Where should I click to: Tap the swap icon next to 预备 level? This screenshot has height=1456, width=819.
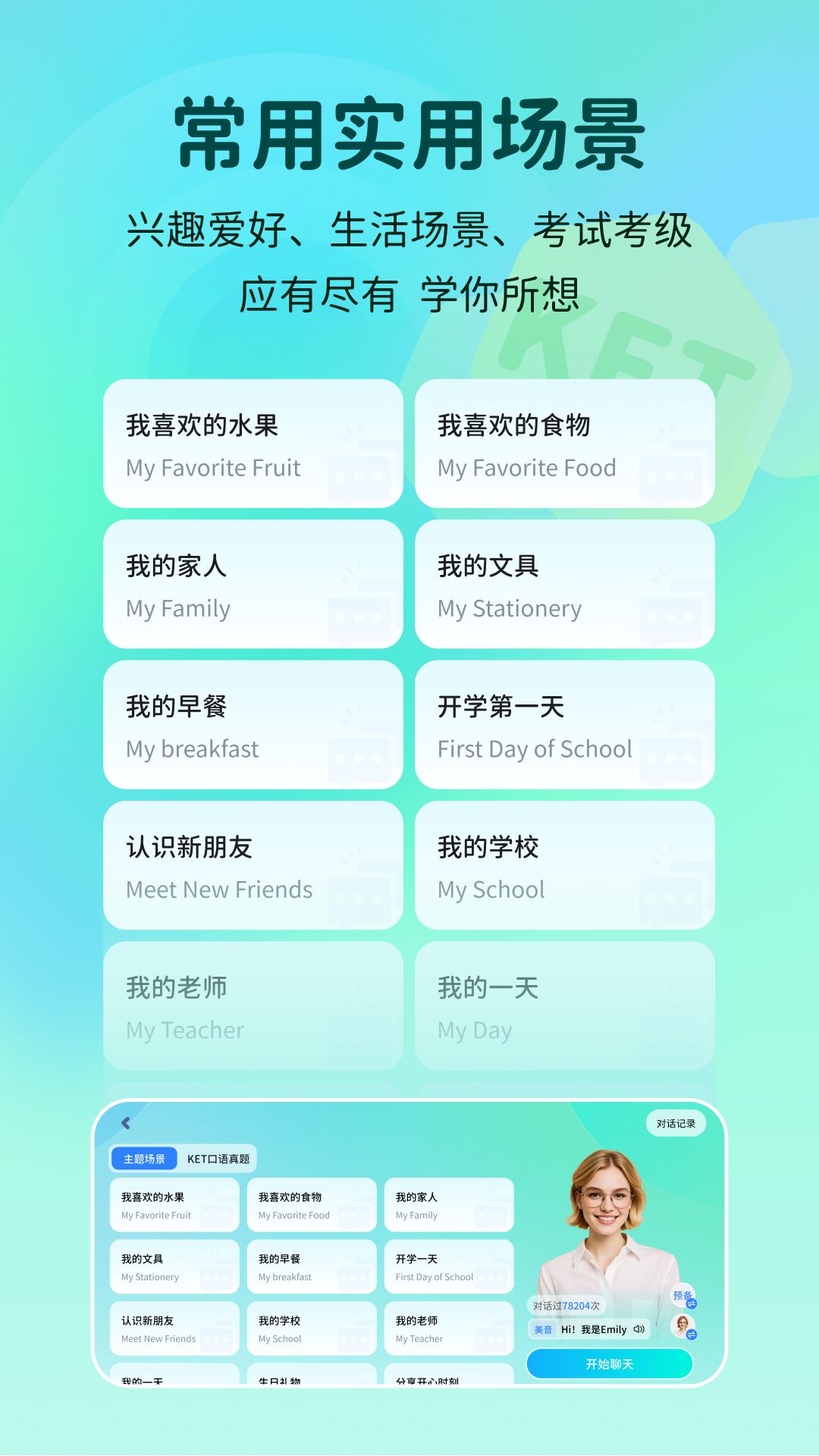692,1304
